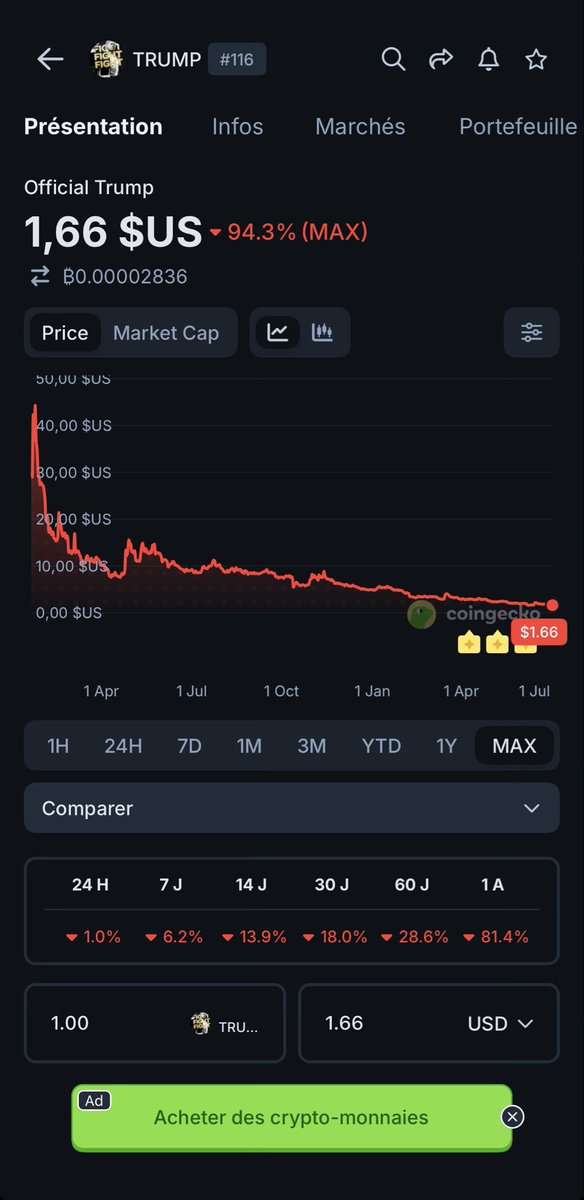The image size is (584, 1200).
Task: Go back with the arrow icon
Action: pos(50,59)
